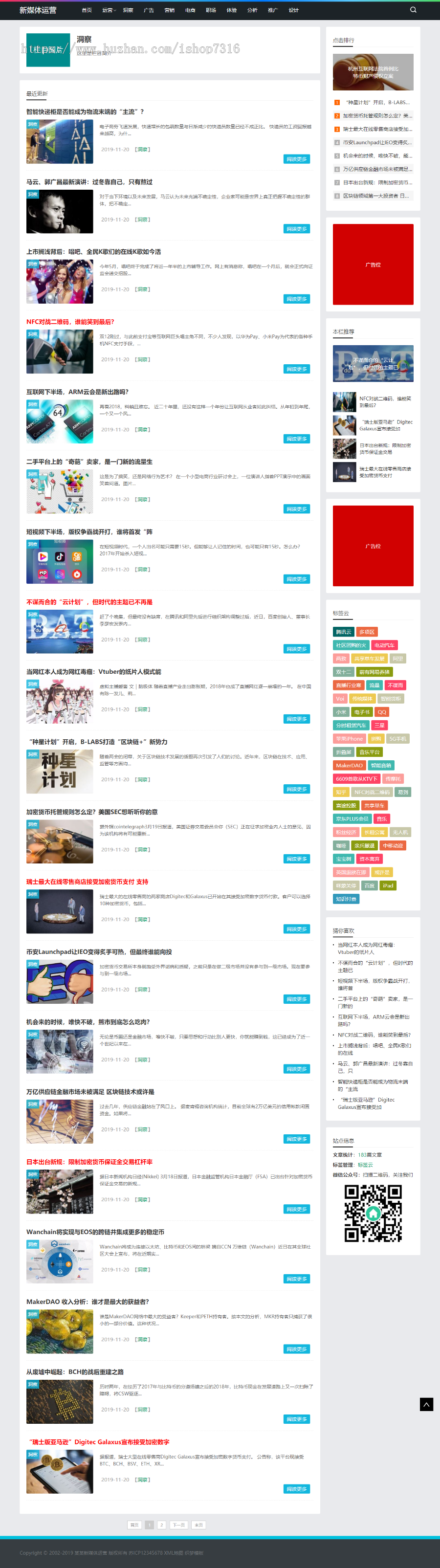This screenshot has width=440, height=1568.
Task: Open ranking item "种星计划"开启，B-LABS
Action: pos(377,102)
